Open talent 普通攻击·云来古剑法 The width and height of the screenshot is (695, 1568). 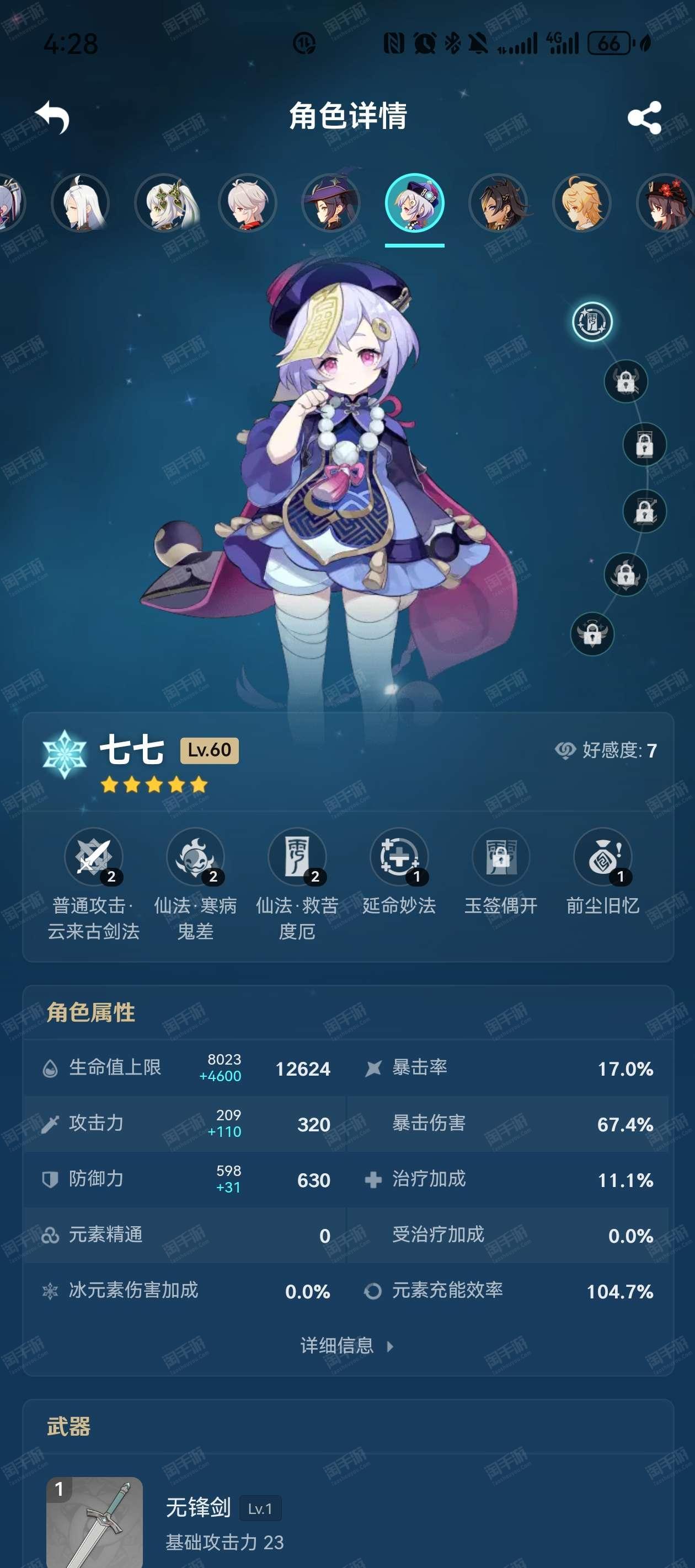tap(94, 857)
